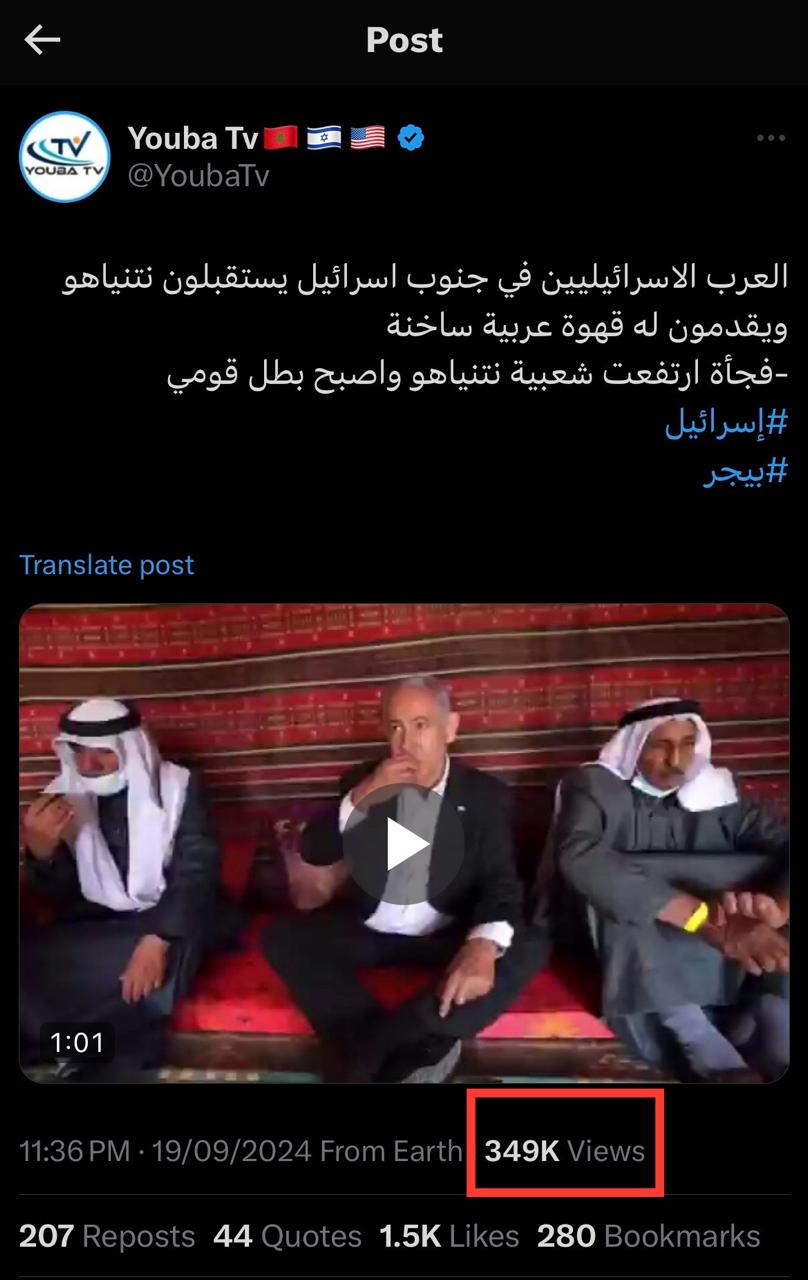The image size is (808, 1280).
Task: Play the 1:01 video
Action: point(402,845)
